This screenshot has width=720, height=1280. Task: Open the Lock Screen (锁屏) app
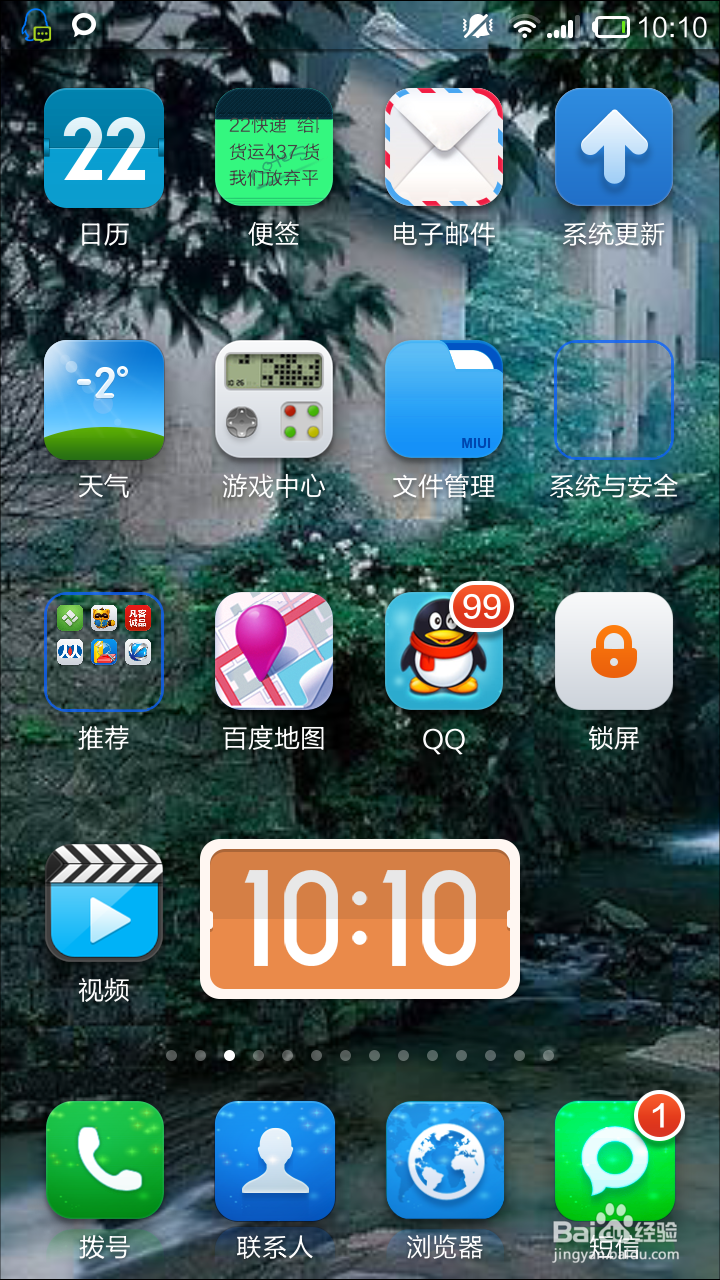coord(614,650)
